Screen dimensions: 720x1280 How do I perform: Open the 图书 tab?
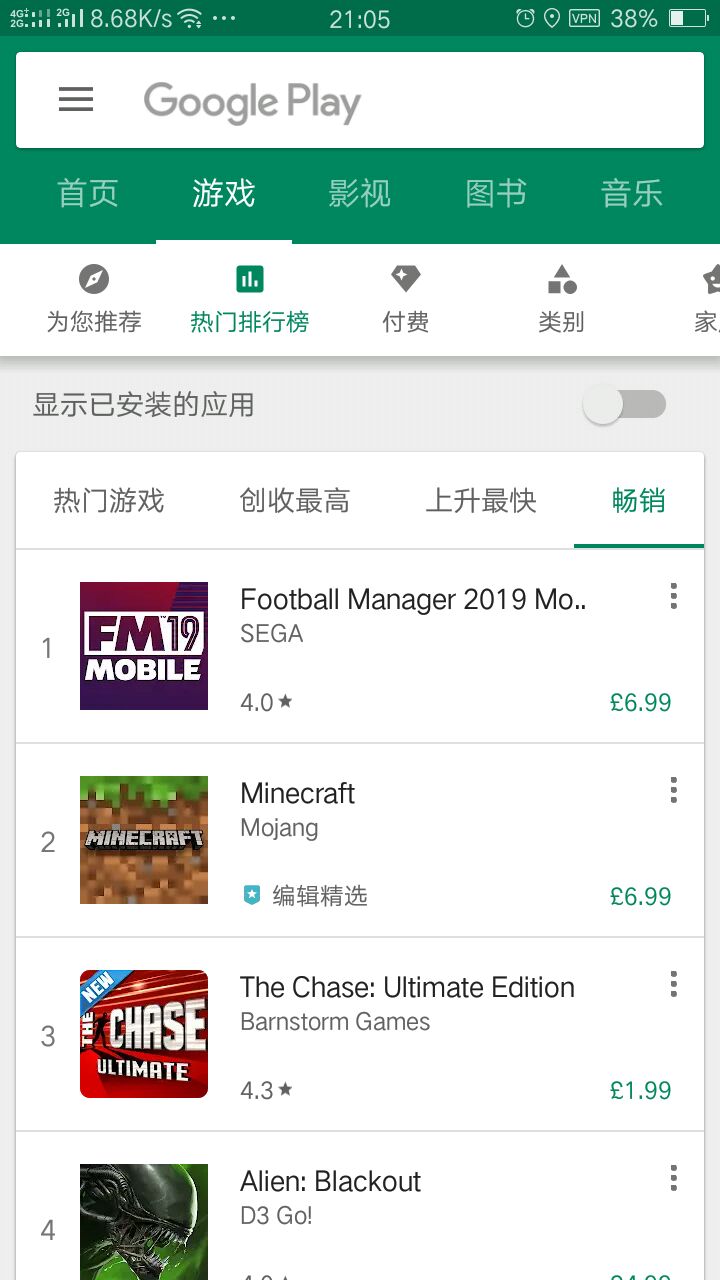[x=496, y=194]
